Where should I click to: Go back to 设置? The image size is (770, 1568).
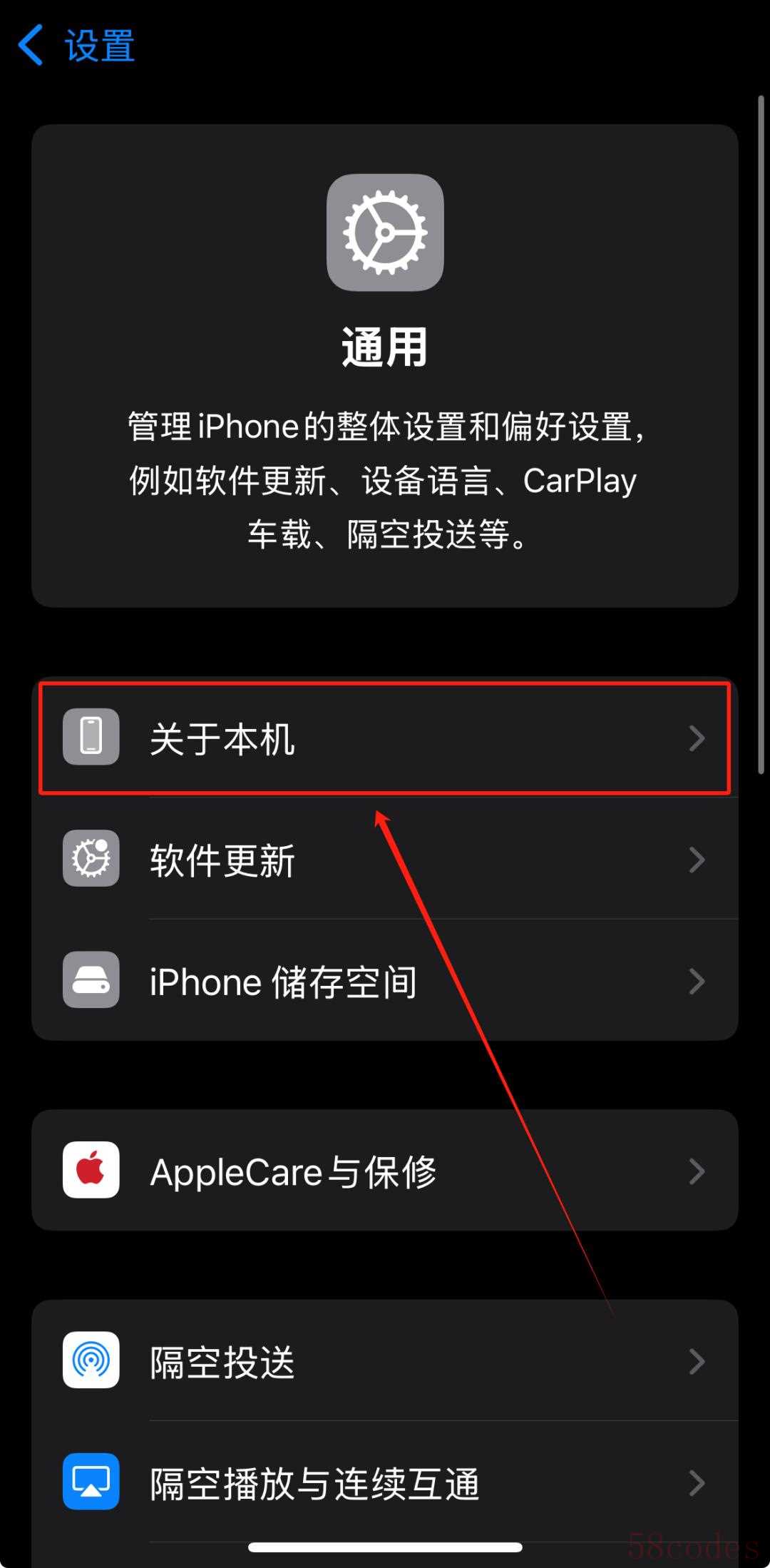click(x=77, y=46)
